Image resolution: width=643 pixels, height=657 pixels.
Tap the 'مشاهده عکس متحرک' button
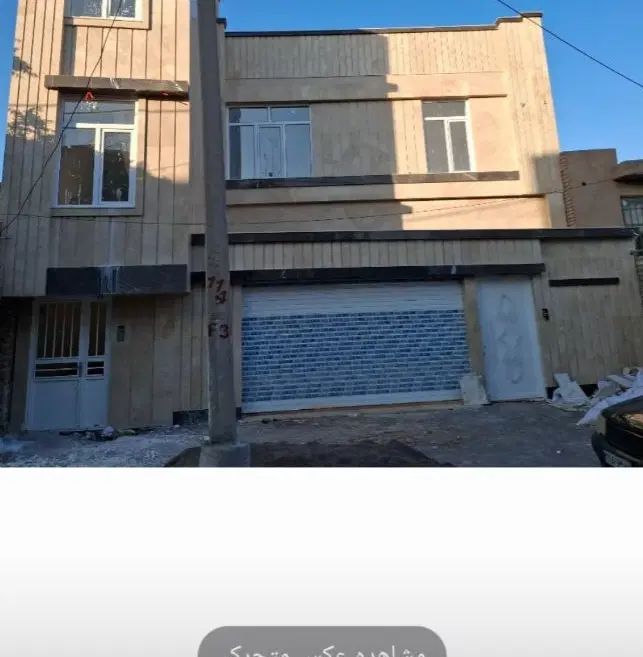click(x=322, y=645)
